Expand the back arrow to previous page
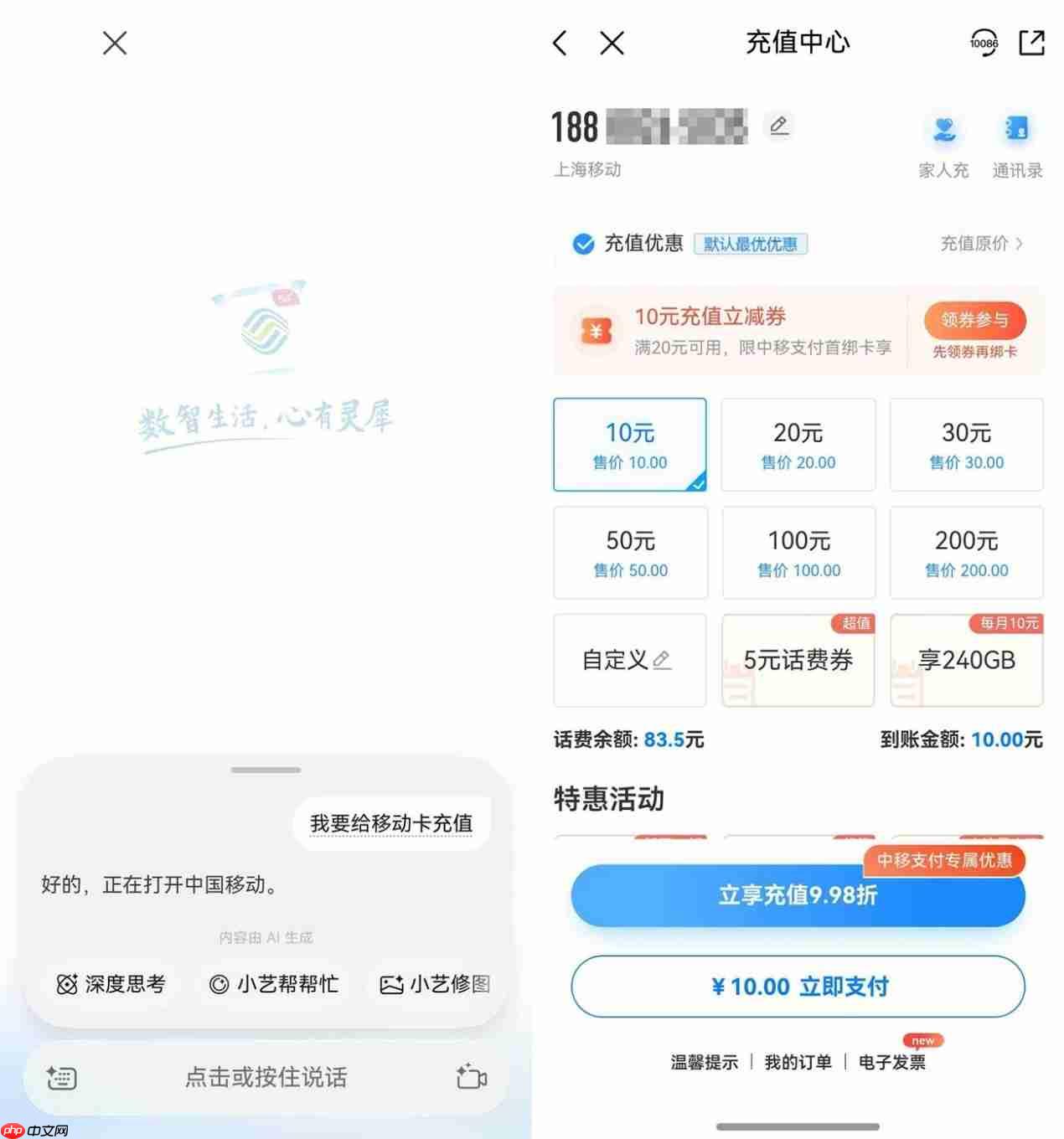This screenshot has width=1064, height=1139. click(560, 43)
